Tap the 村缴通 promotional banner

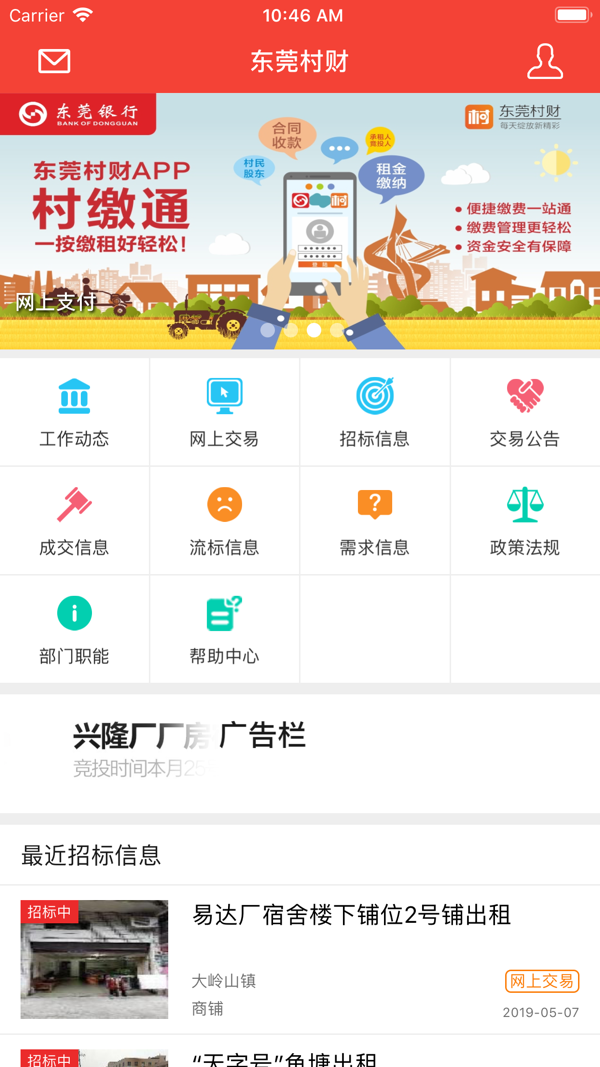click(300, 221)
